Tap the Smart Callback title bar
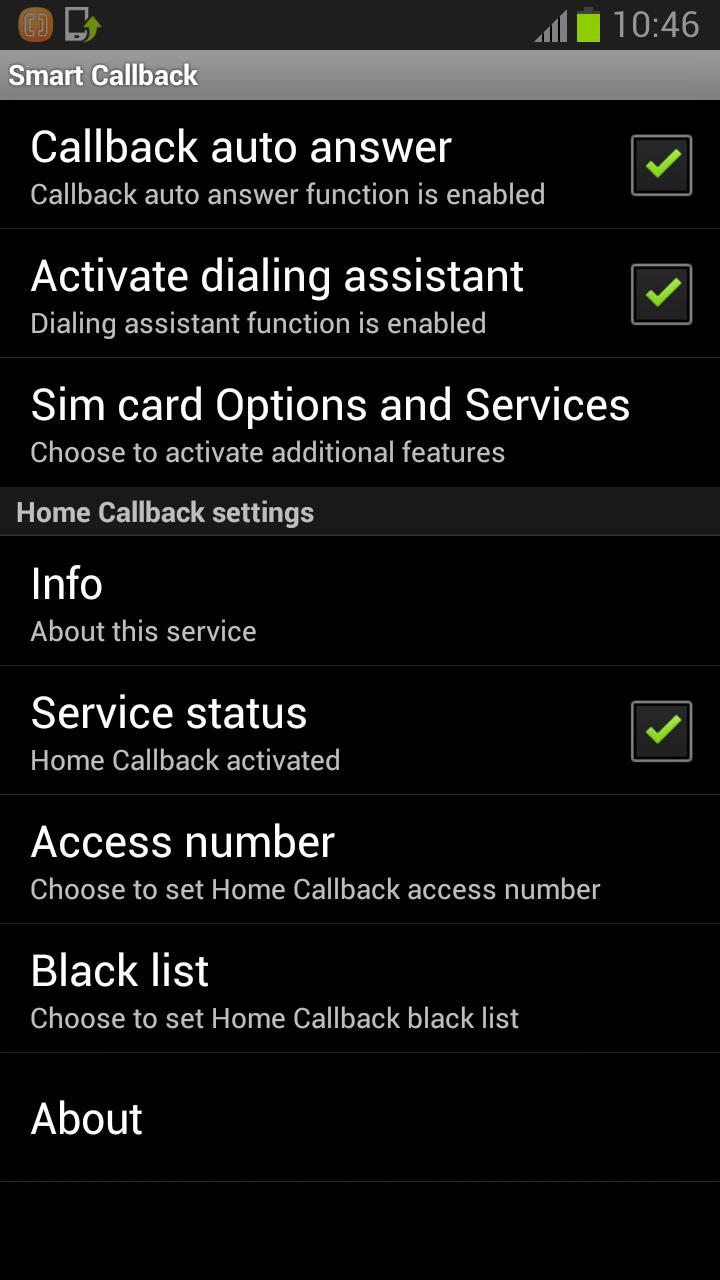 [x=103, y=75]
